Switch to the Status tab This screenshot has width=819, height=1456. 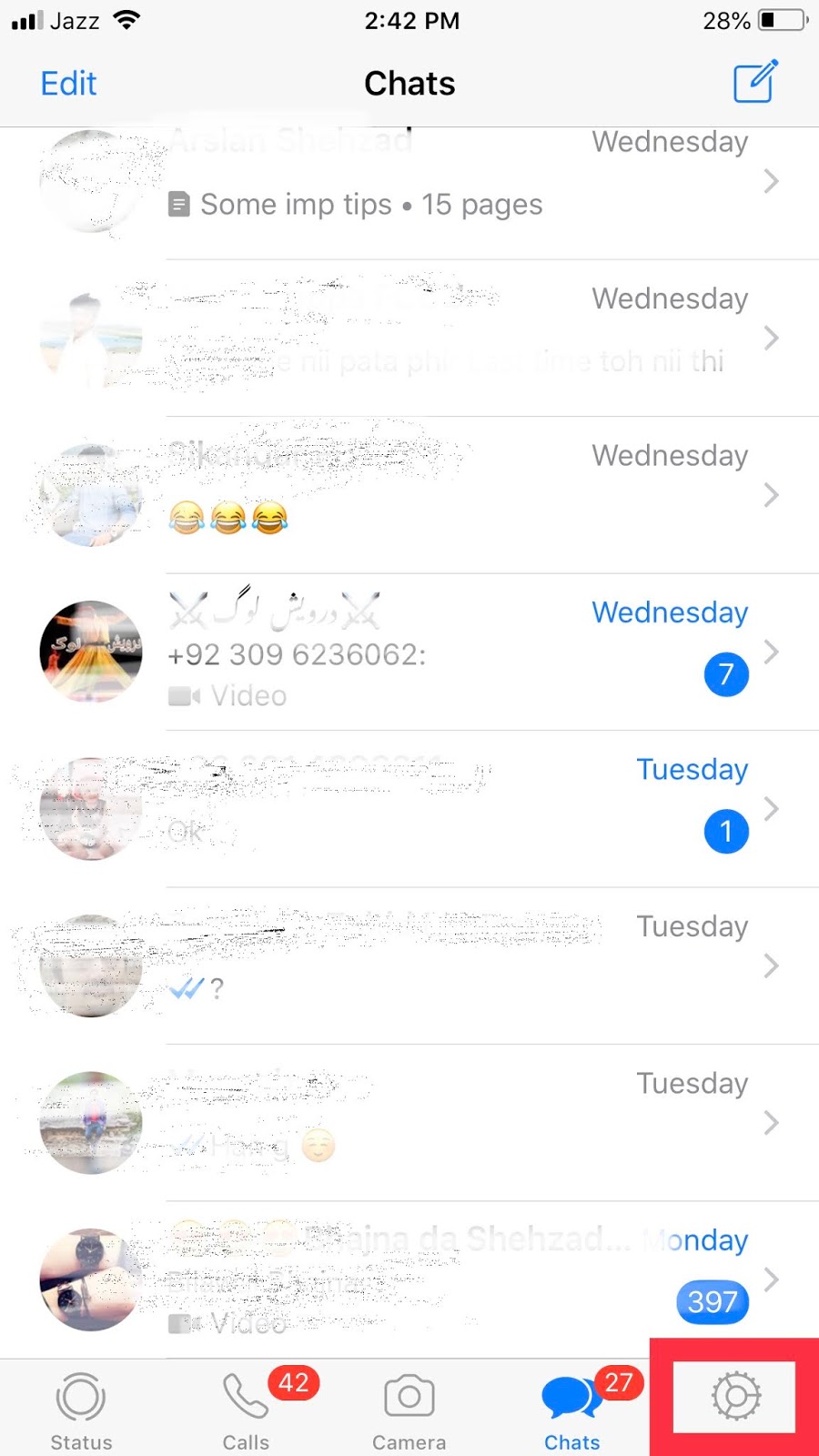point(81,1410)
